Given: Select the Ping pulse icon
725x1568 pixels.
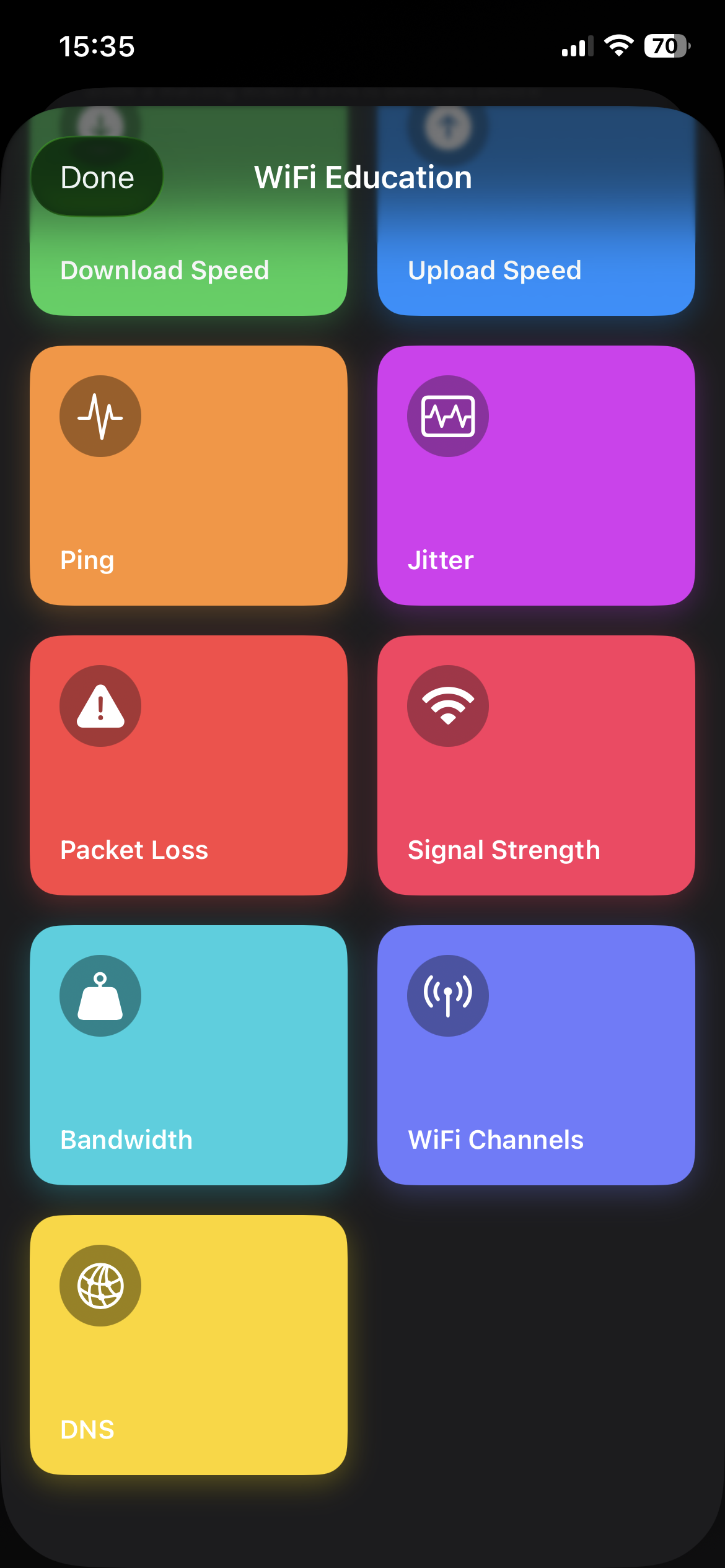Looking at the screenshot, I should 100,416.
